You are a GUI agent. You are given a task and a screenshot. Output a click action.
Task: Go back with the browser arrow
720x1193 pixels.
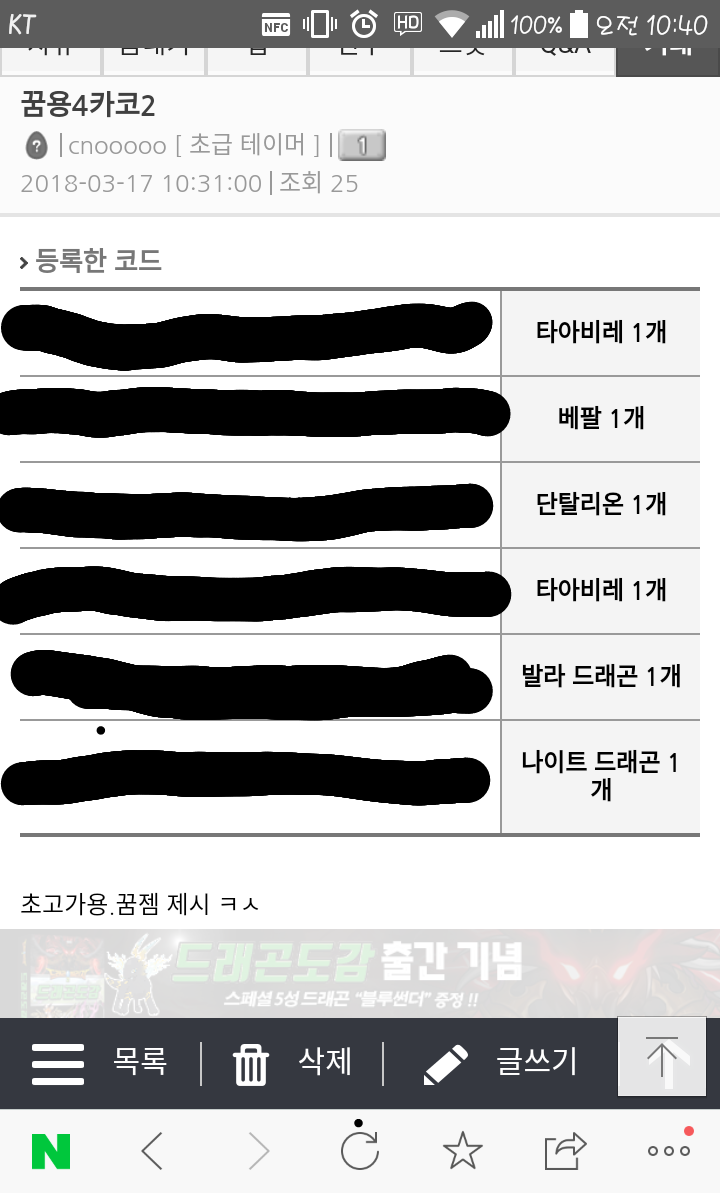[152, 1152]
